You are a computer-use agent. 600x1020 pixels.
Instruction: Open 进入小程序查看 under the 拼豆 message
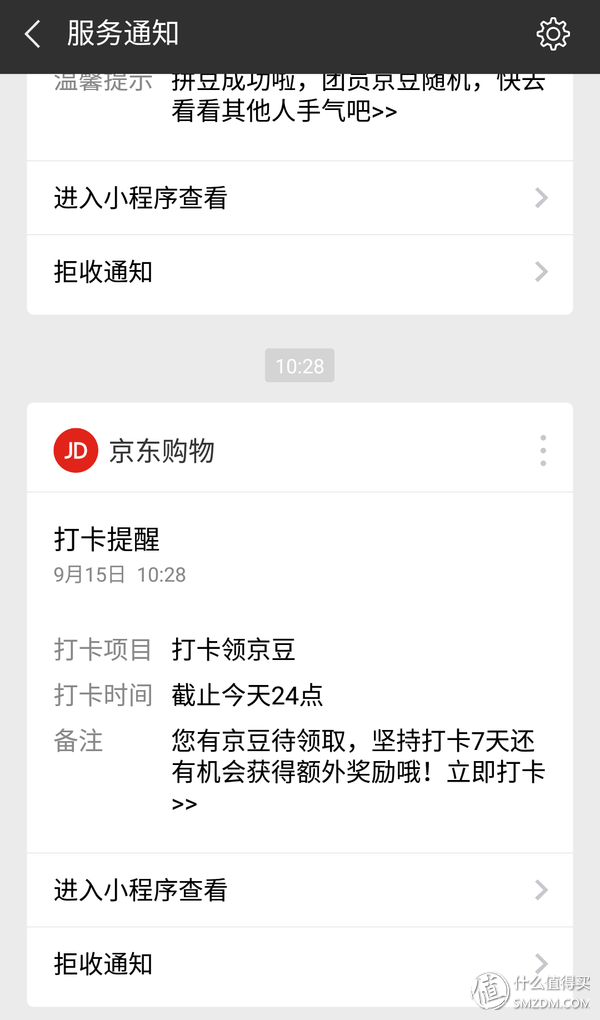pyautogui.click(x=300, y=198)
